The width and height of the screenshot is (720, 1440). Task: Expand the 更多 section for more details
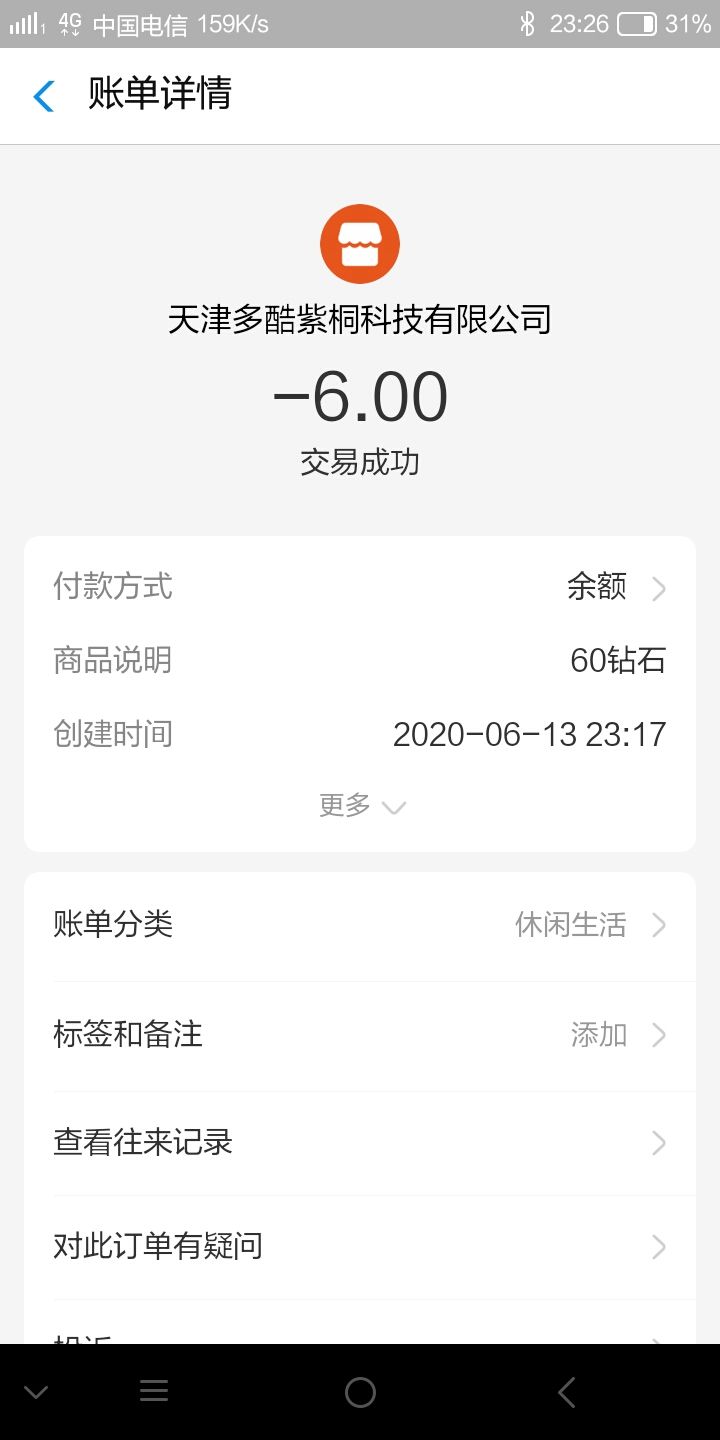point(362,806)
